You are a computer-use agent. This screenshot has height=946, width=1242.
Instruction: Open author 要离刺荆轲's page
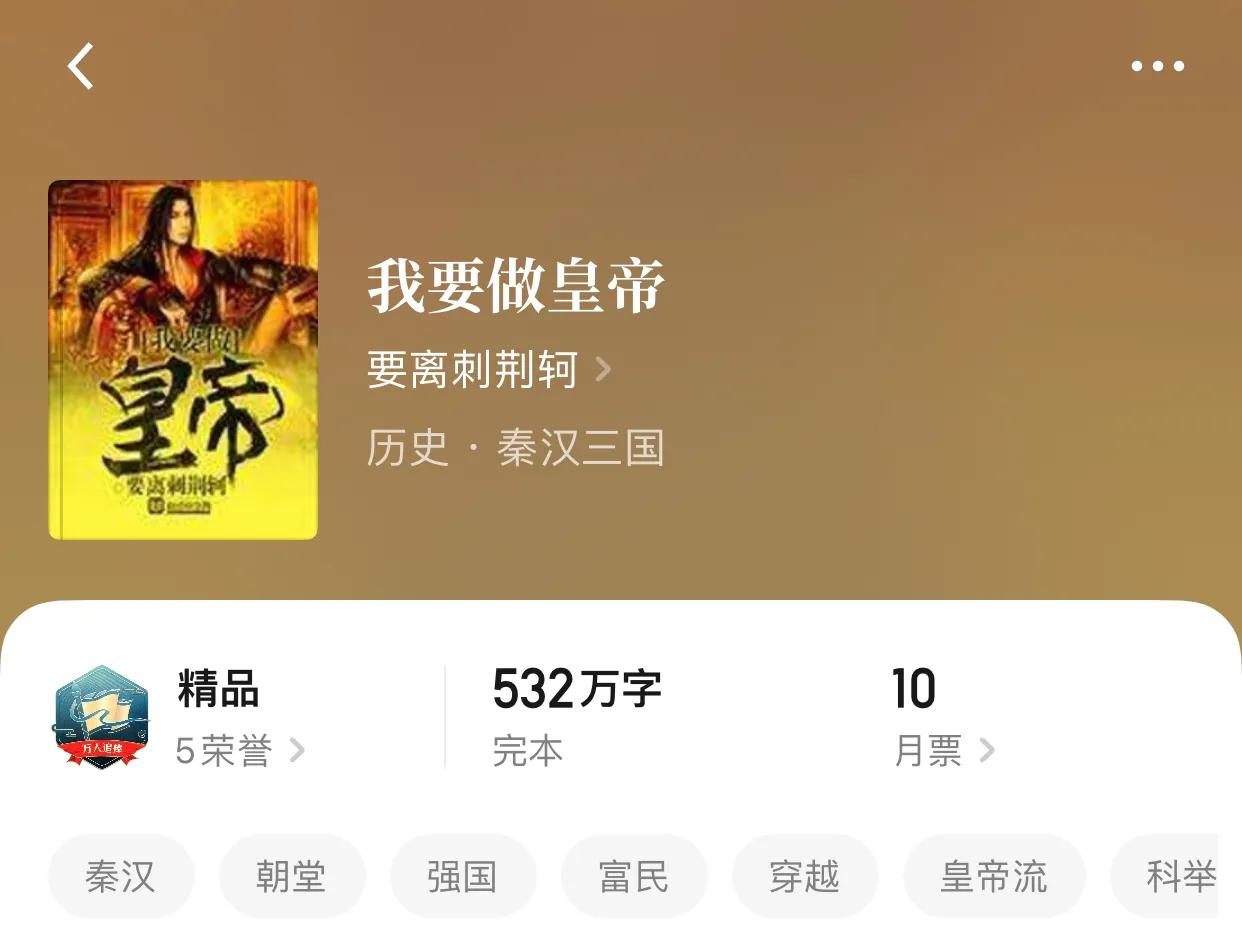(x=488, y=370)
